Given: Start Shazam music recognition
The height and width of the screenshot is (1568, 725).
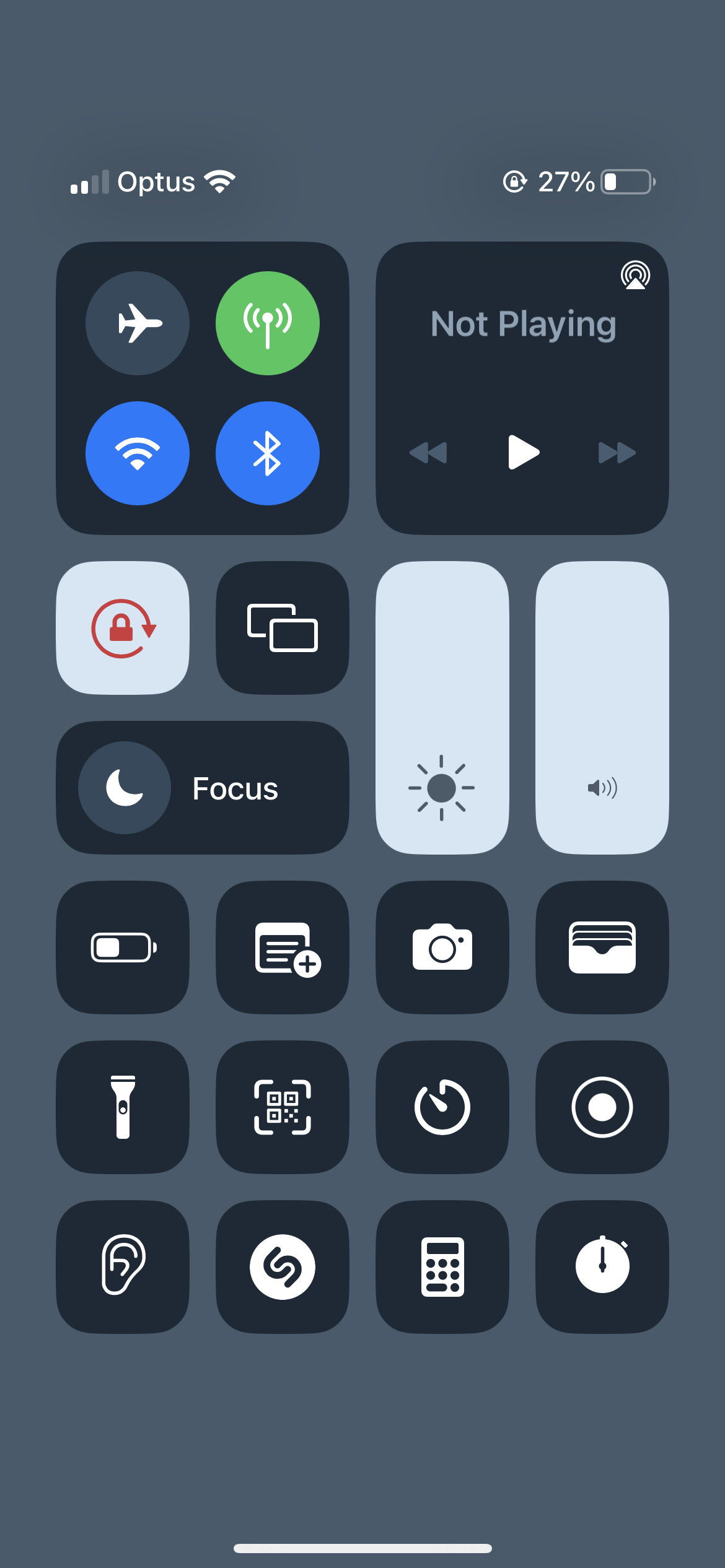Looking at the screenshot, I should (283, 1267).
